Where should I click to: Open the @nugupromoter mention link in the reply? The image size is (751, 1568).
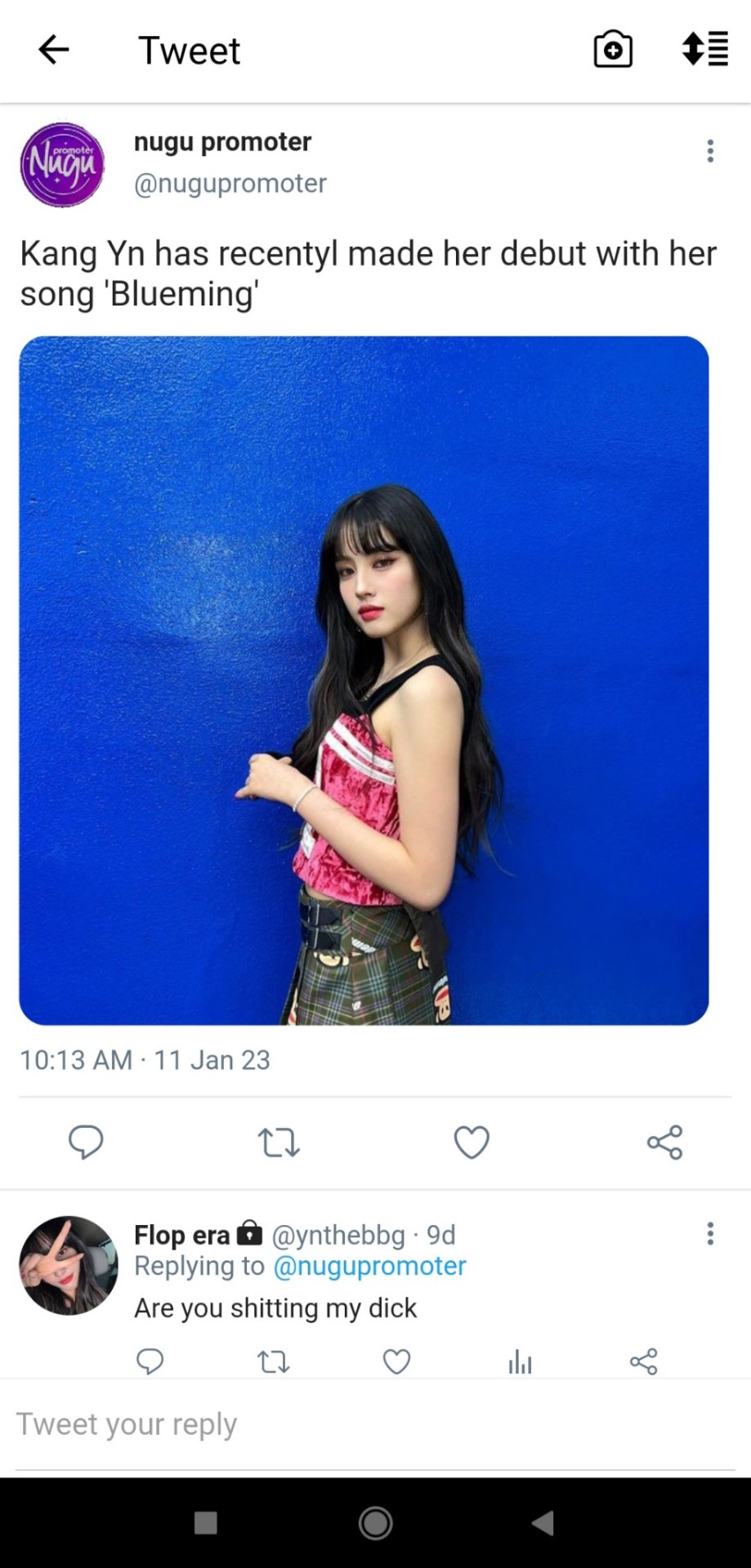click(369, 1266)
